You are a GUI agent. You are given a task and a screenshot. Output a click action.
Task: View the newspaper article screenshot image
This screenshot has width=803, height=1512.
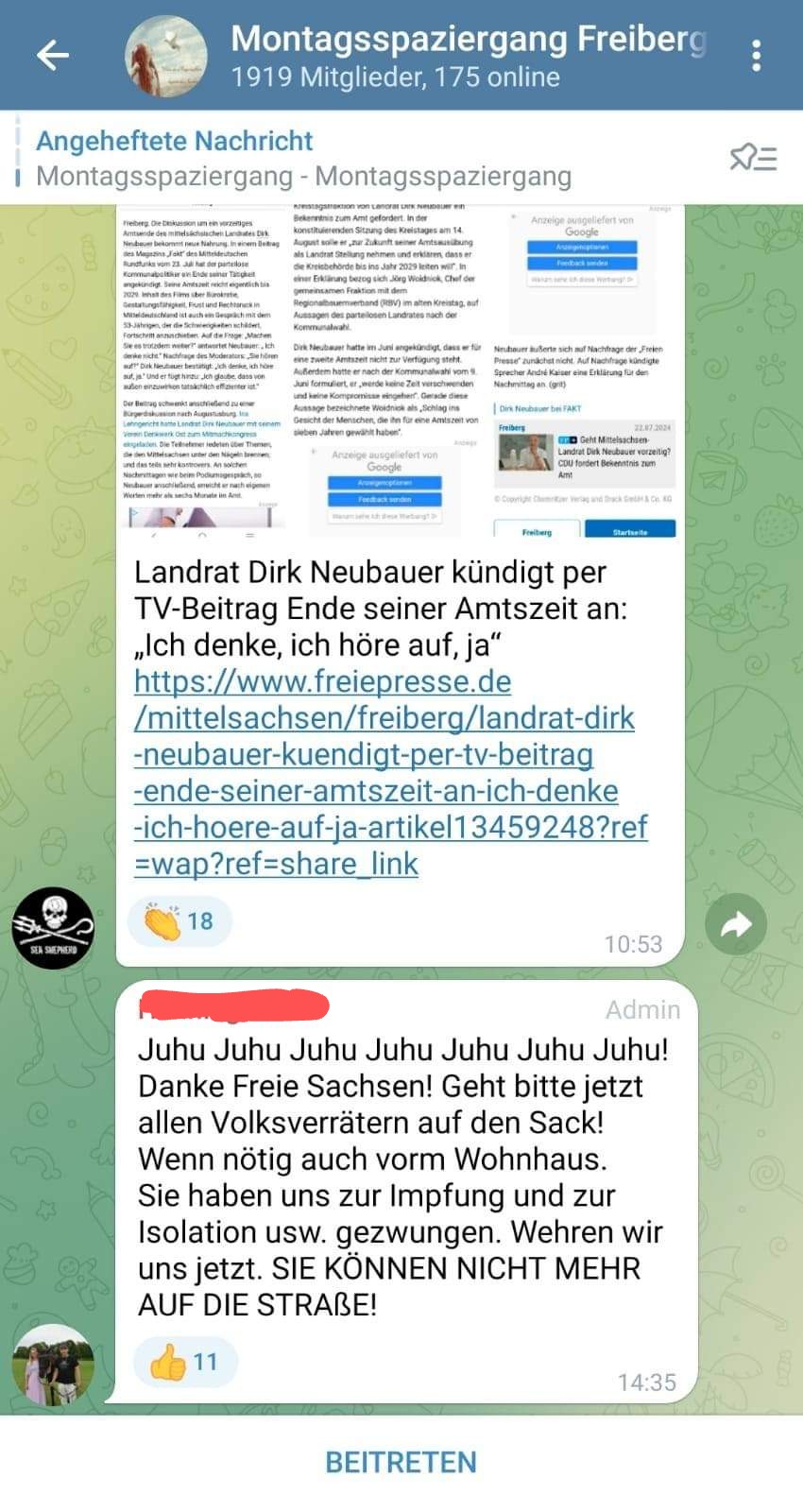coord(399,370)
